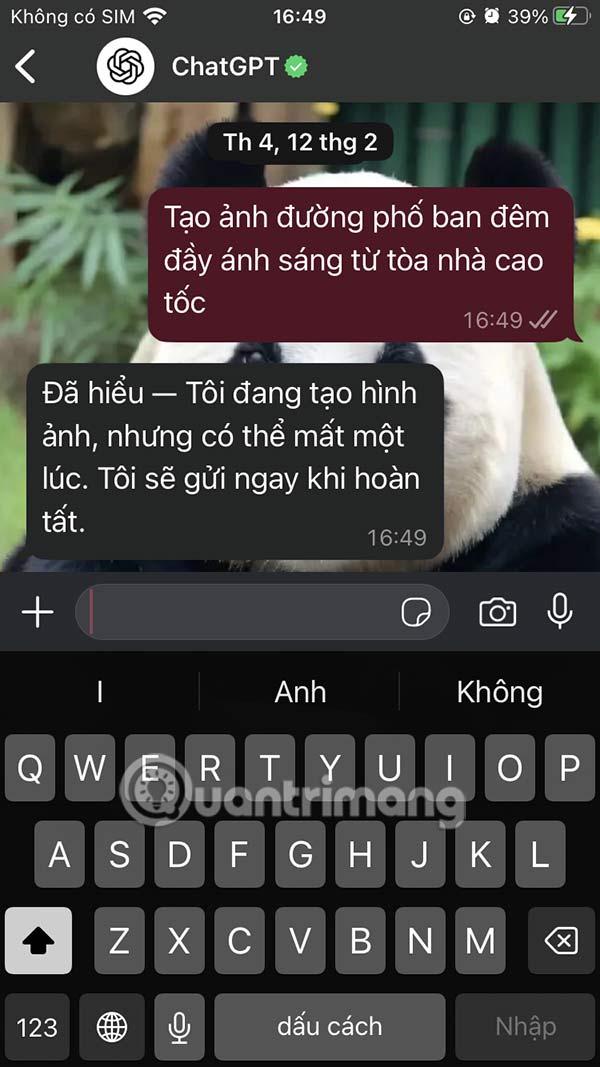This screenshot has width=600, height=1067.
Task: Go back to the chat list
Action: click(x=26, y=67)
